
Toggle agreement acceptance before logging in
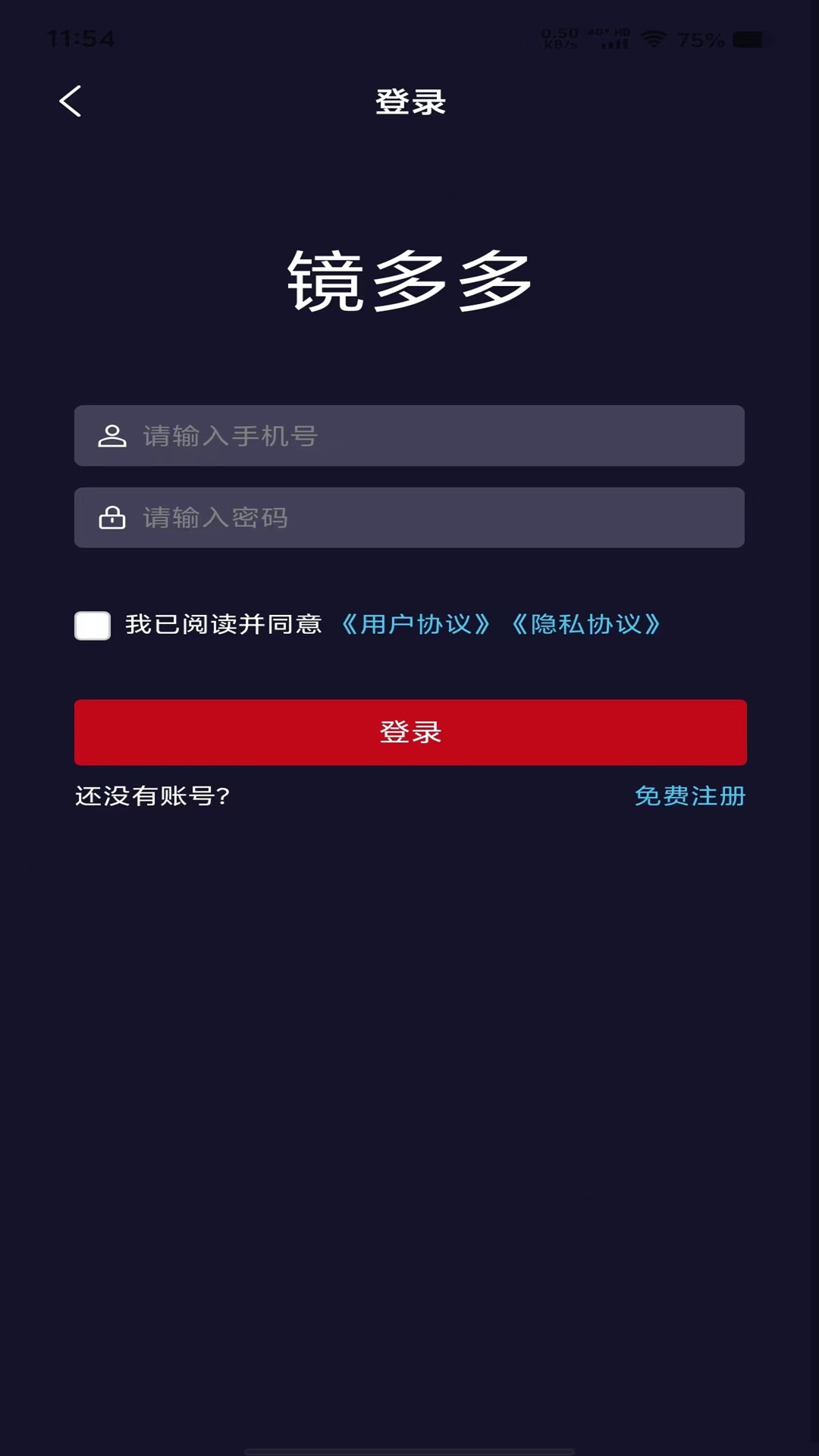point(92,626)
